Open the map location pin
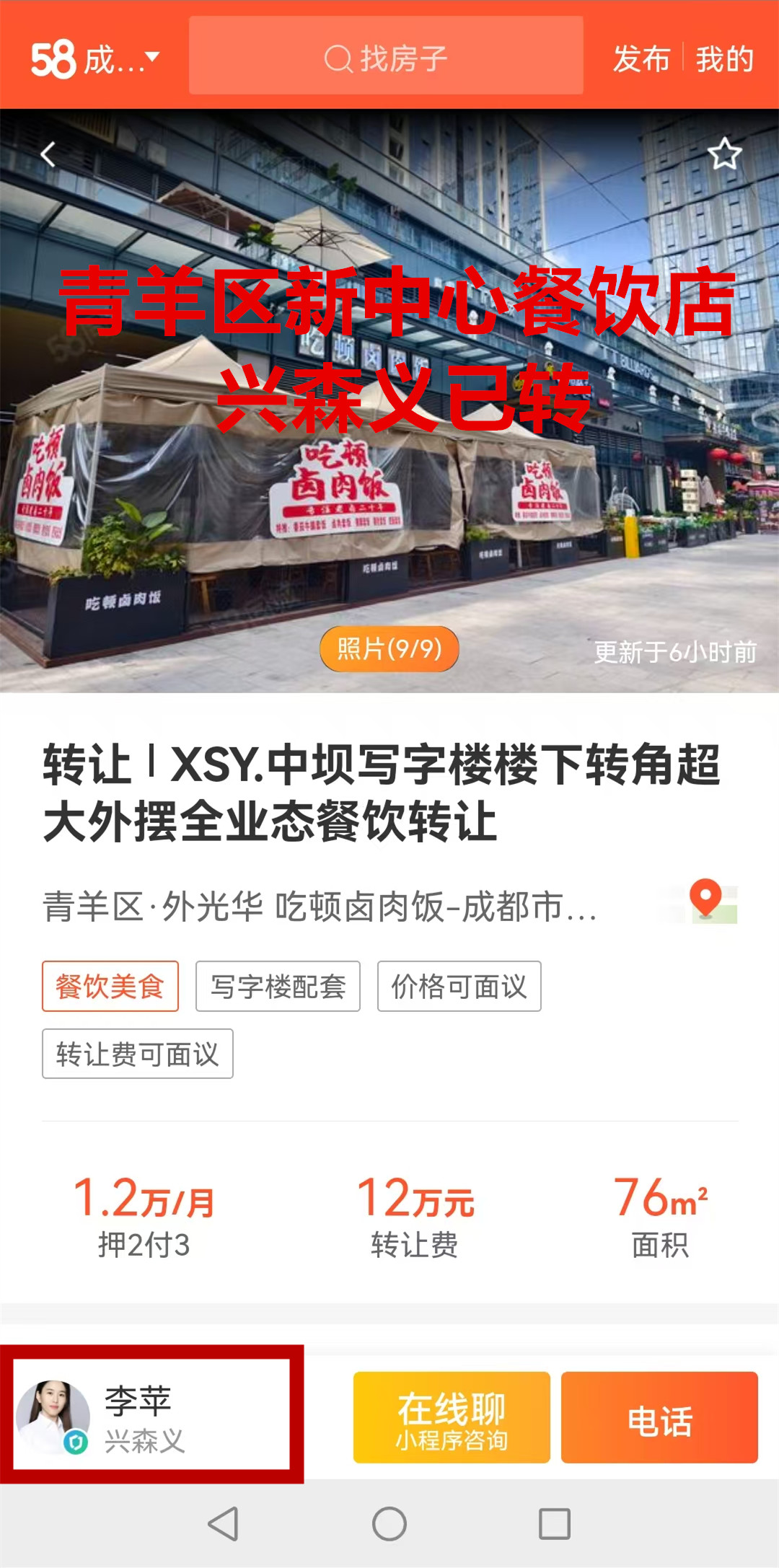 [706, 902]
